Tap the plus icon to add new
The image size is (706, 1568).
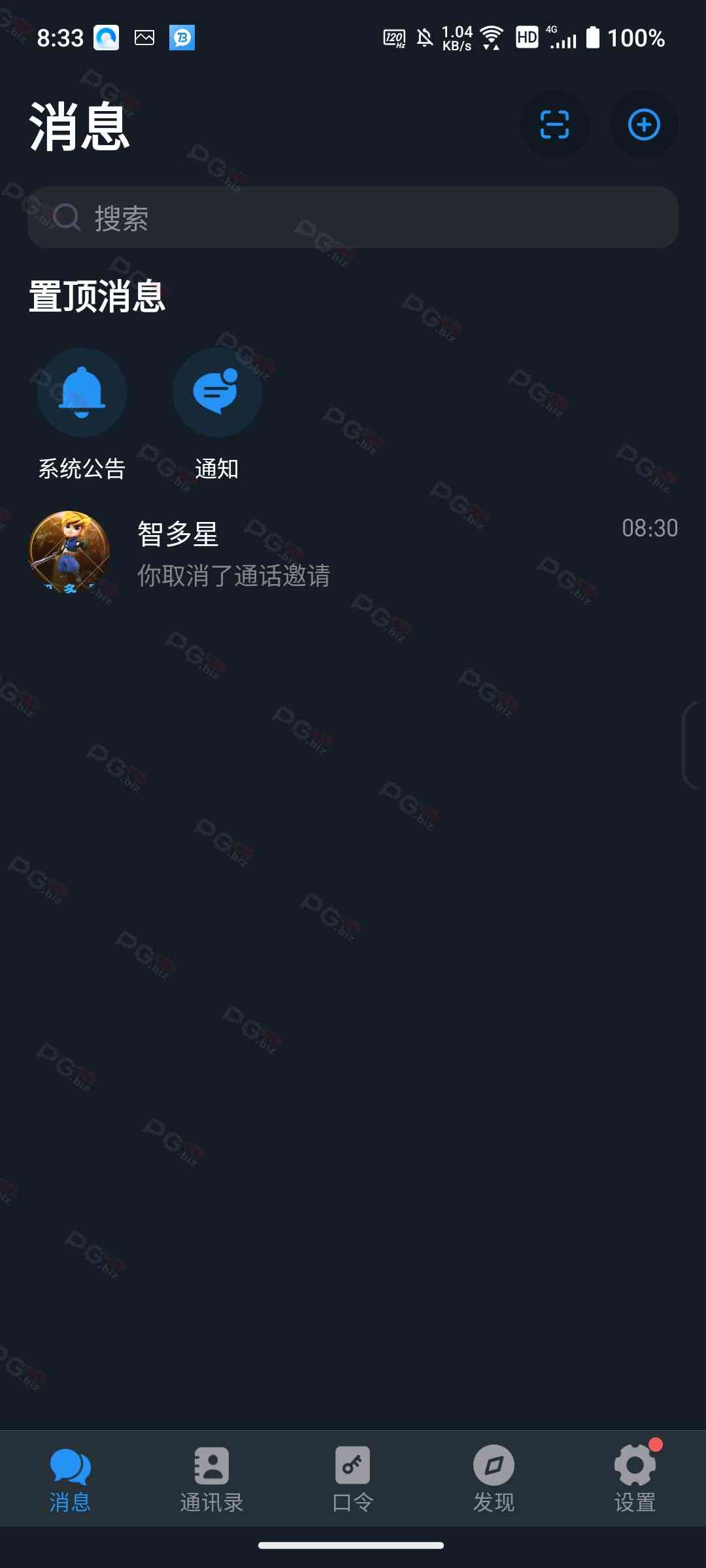coord(644,125)
